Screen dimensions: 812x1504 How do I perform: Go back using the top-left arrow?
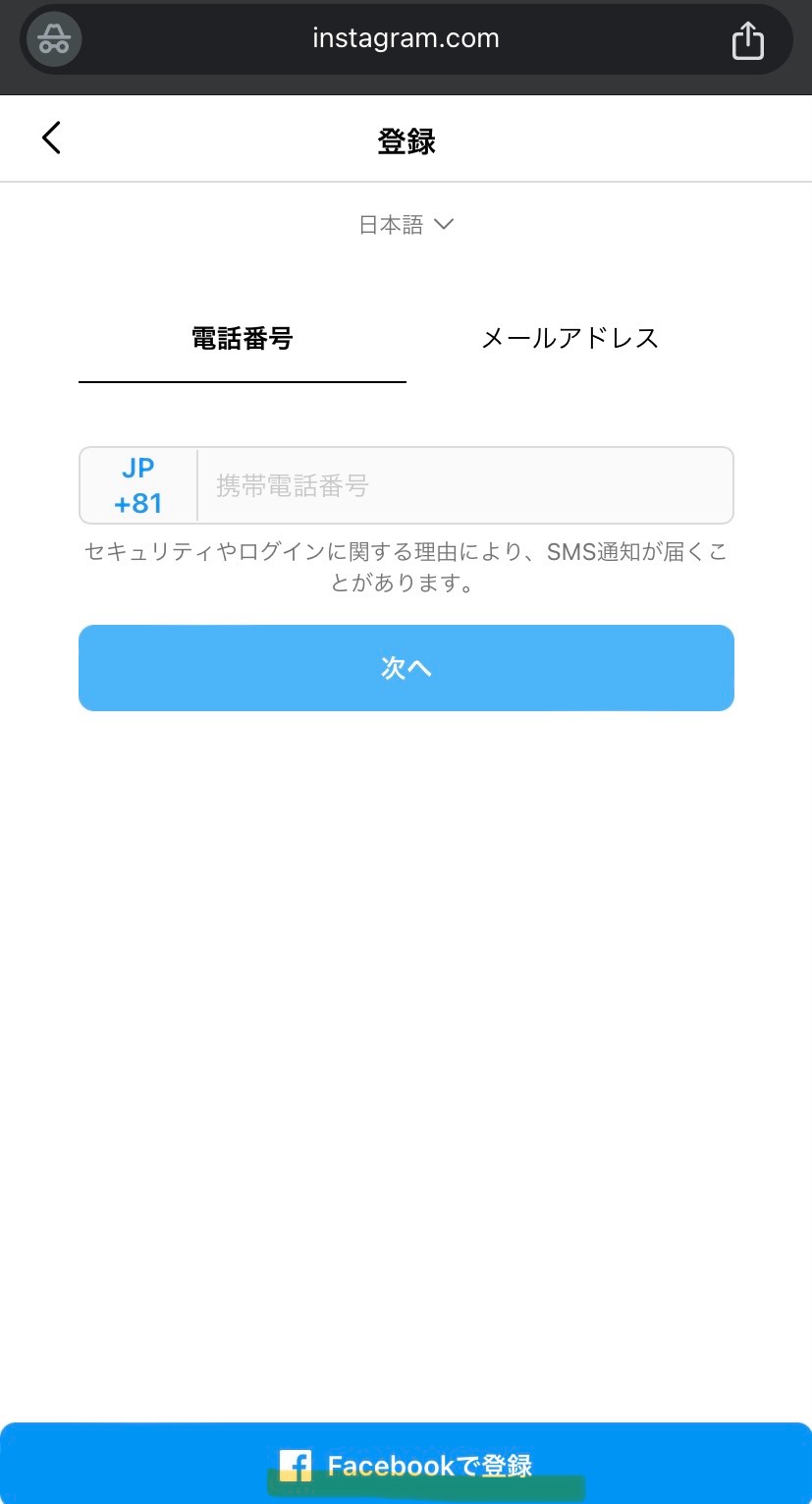pos(51,139)
